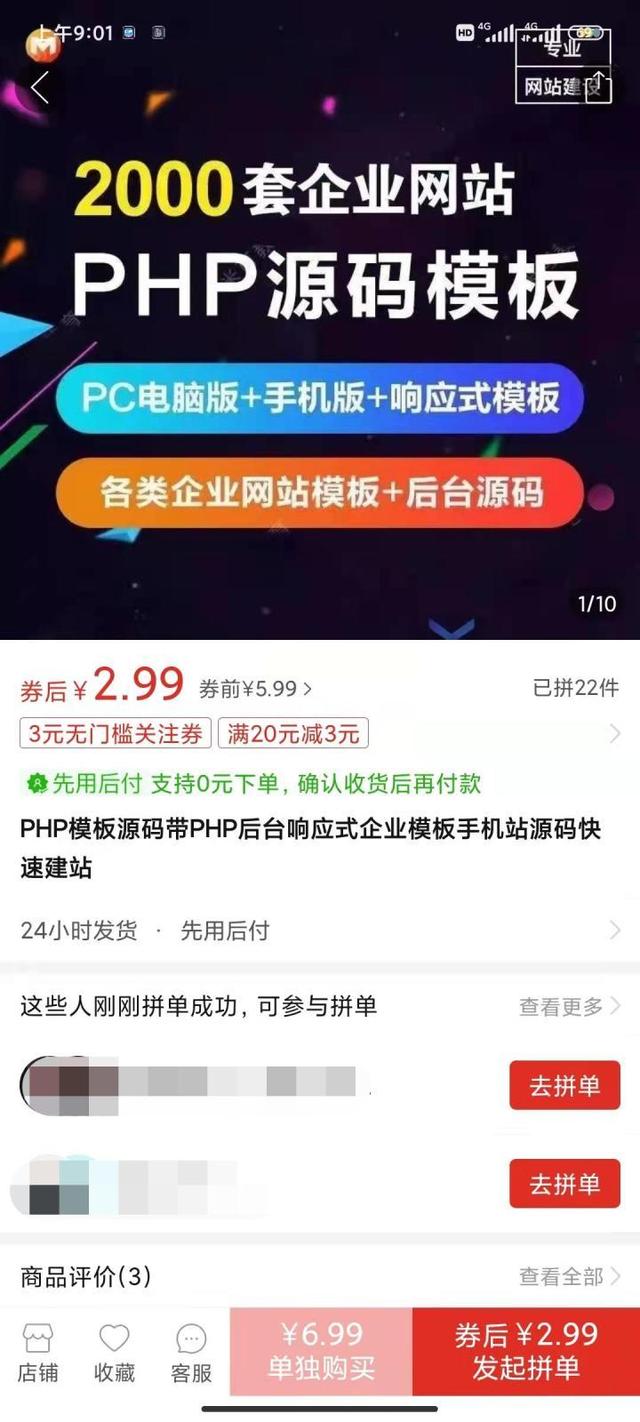Open the 24小时发货 service details row
Image resolution: width=640 pixels, height=1422 pixels.
[x=320, y=931]
